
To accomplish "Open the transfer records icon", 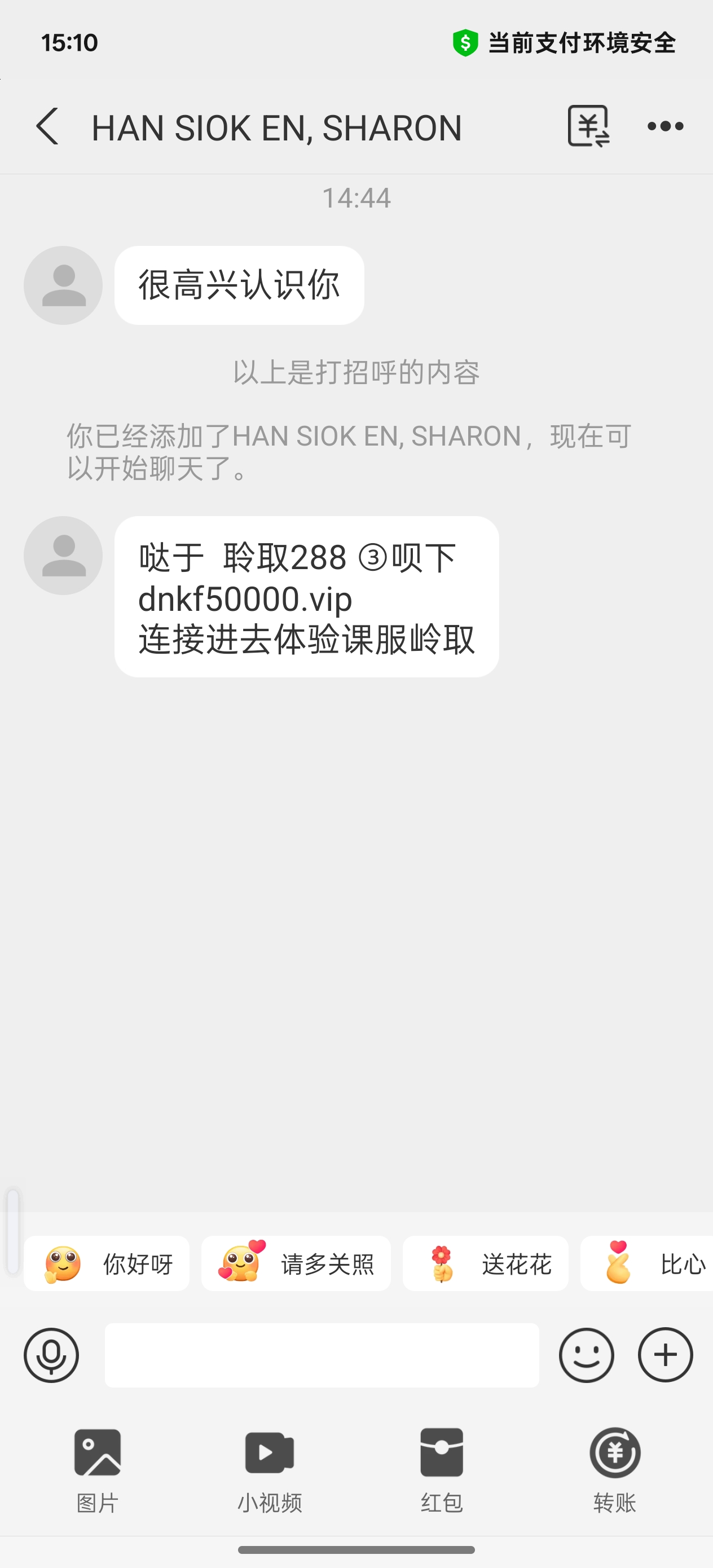I will 588,126.
